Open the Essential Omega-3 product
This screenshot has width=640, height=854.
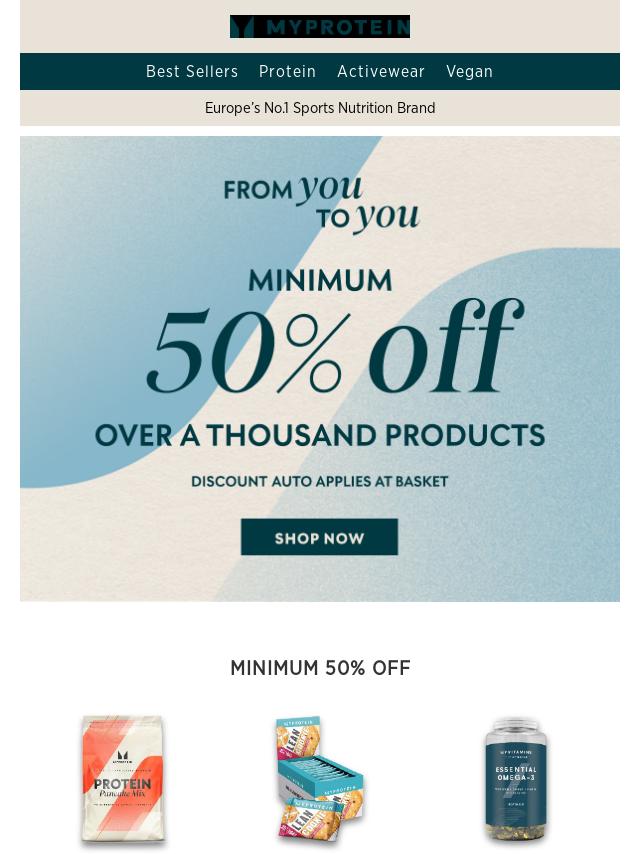point(516,781)
